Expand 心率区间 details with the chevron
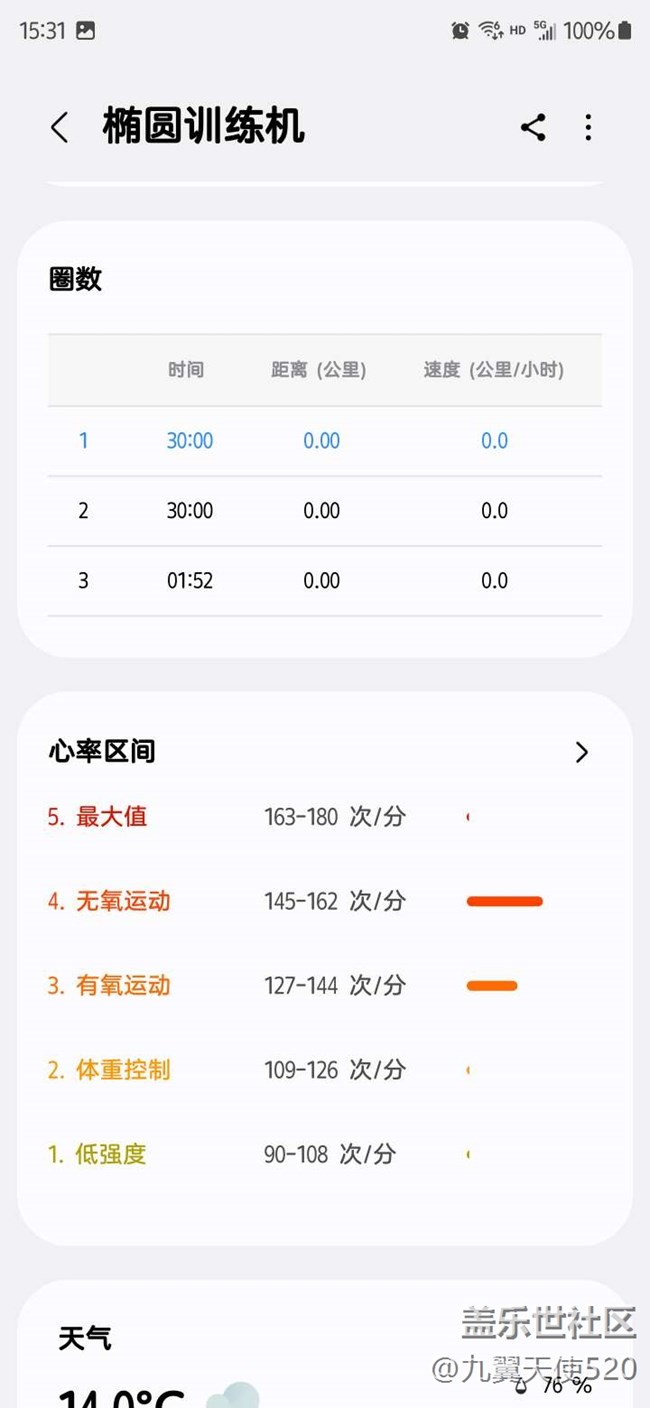This screenshot has width=650, height=1408. click(x=582, y=753)
